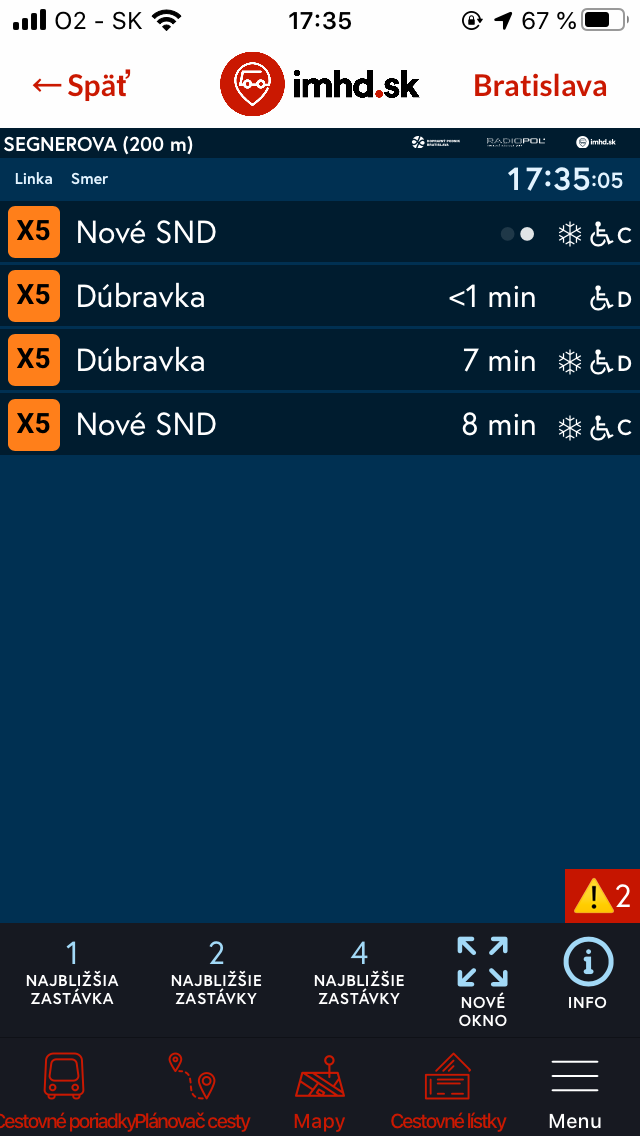The image size is (640, 1136).
Task: Change city by tapping Bratislava
Action: click(x=540, y=85)
